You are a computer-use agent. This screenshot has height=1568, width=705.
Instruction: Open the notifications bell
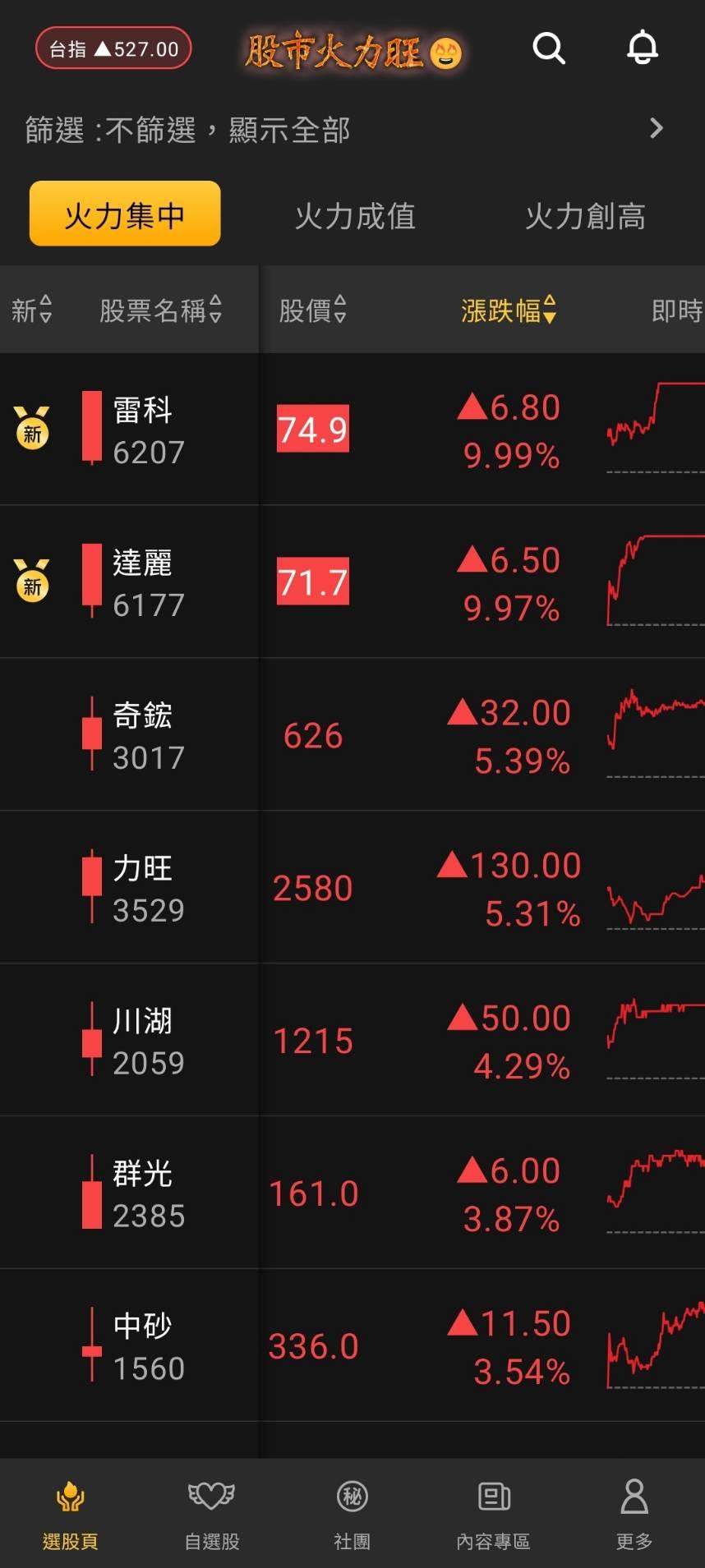point(643,48)
